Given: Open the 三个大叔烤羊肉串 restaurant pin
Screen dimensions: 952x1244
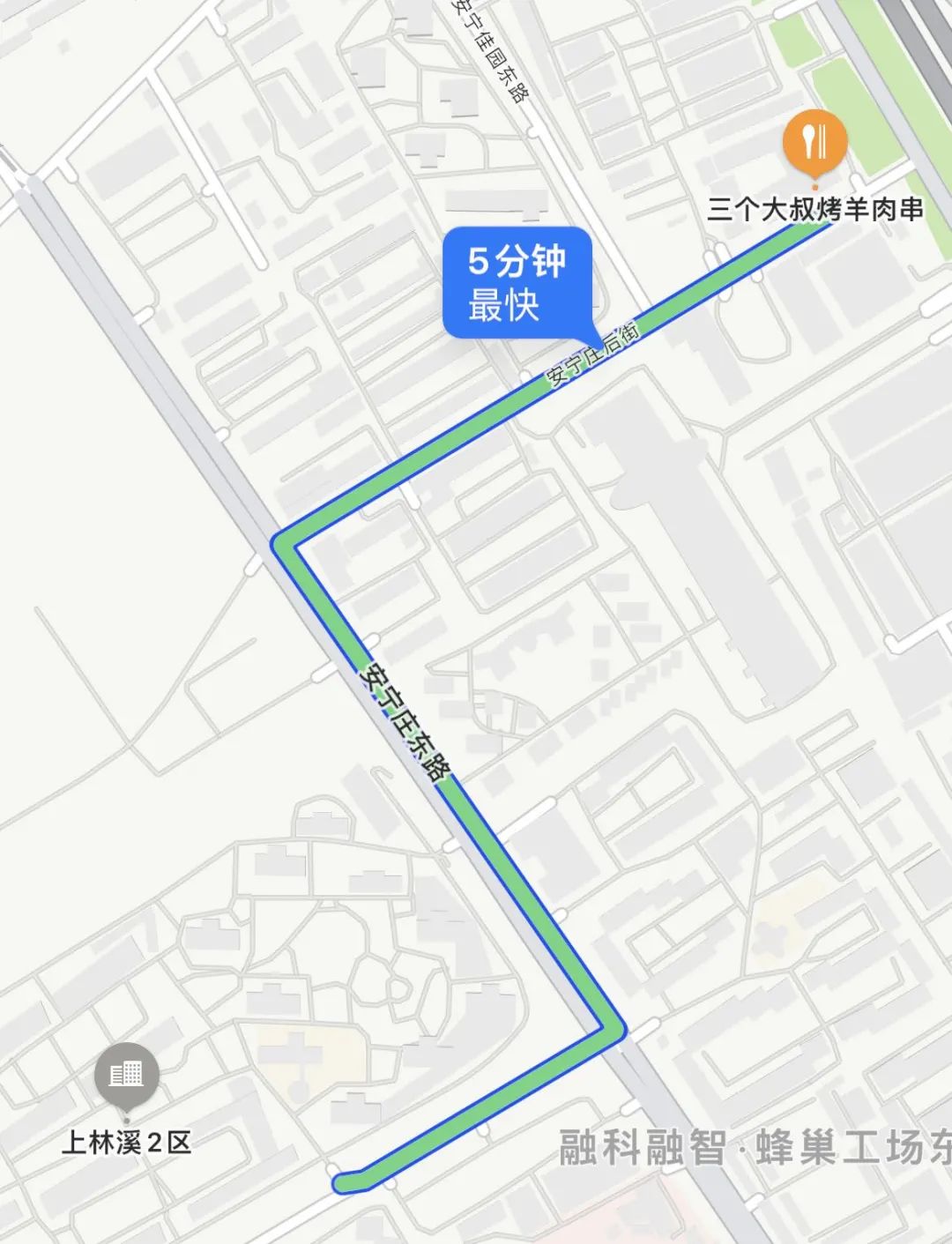Looking at the screenshot, I should coord(815,141).
